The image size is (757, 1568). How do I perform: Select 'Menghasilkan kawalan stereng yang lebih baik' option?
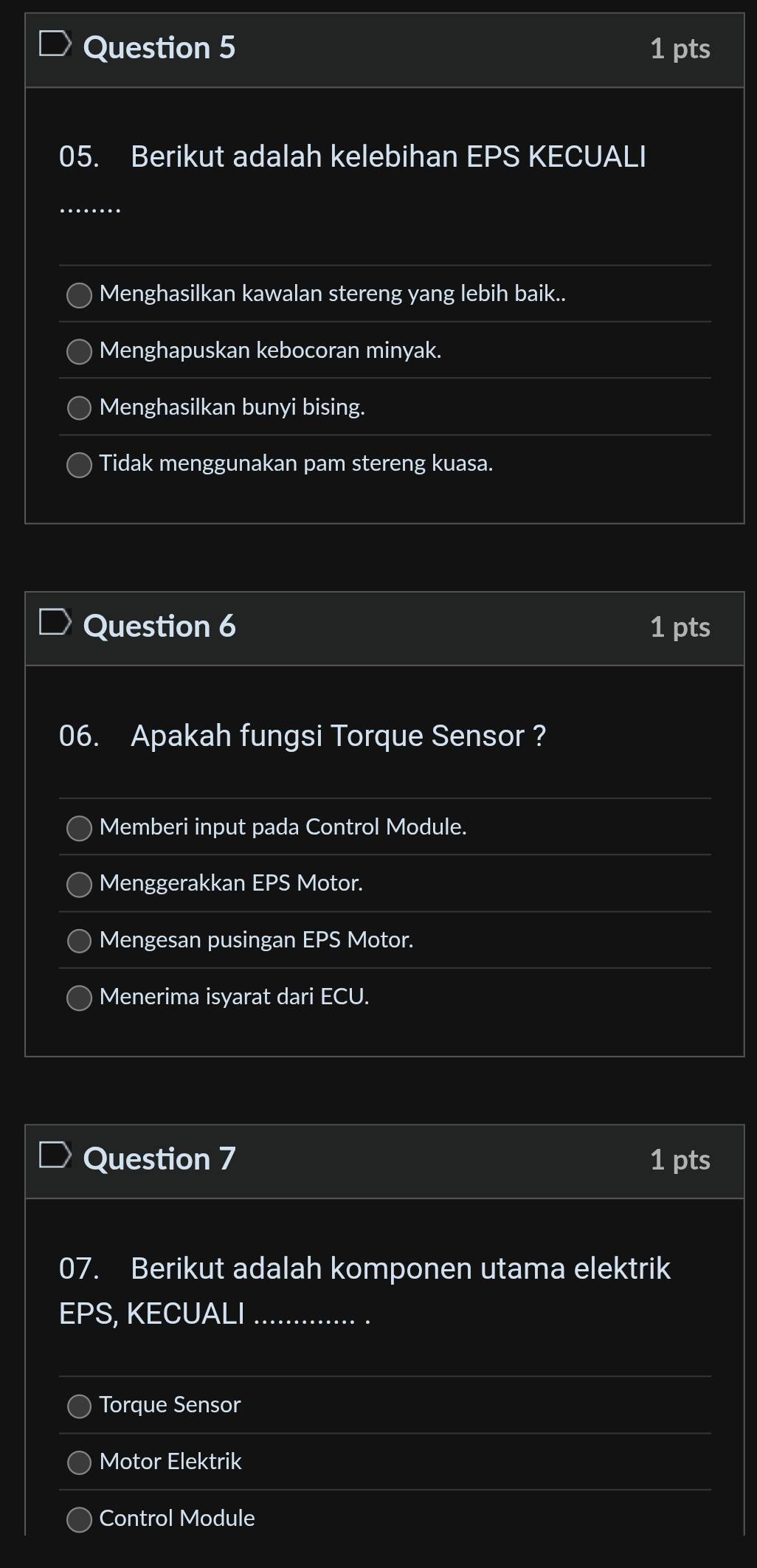point(79,295)
